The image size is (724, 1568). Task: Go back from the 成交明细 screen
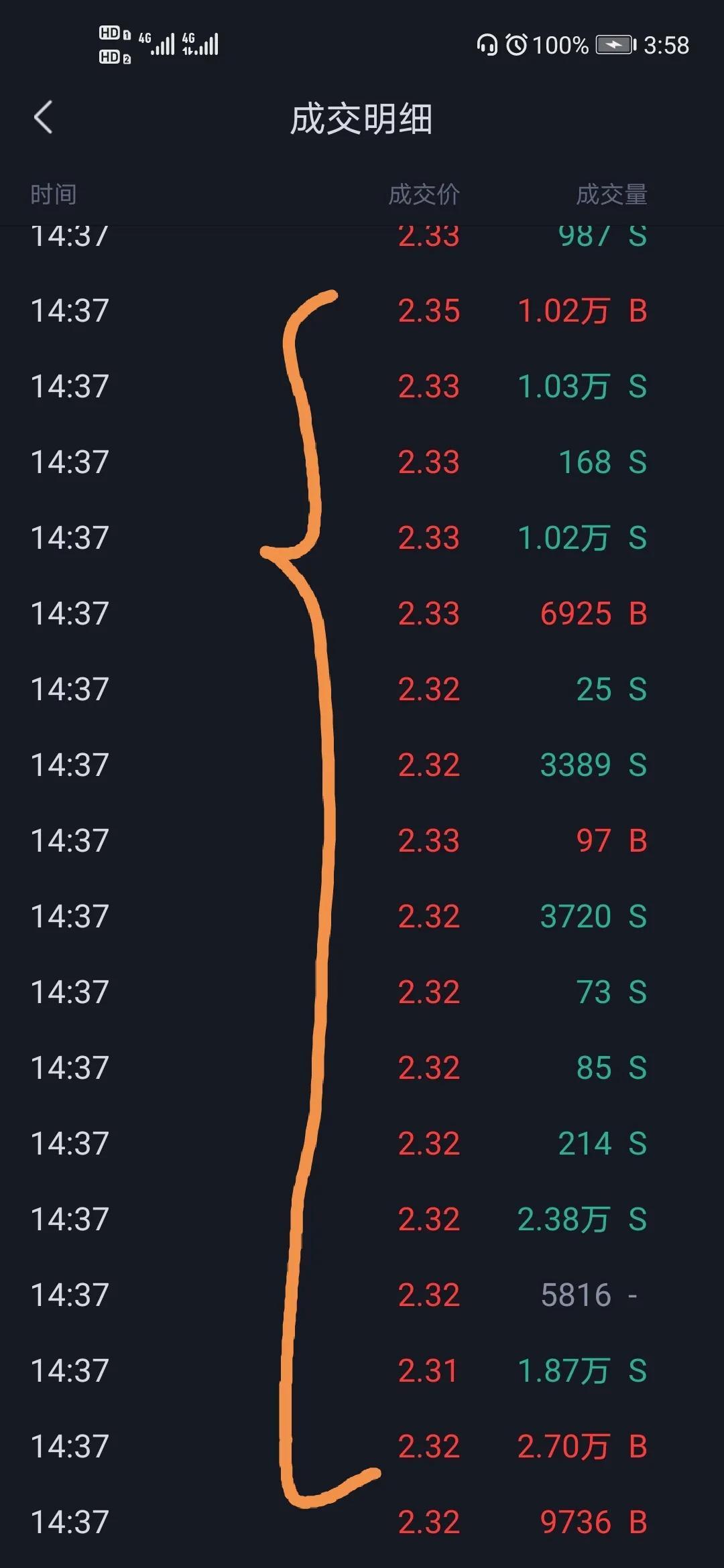point(43,118)
